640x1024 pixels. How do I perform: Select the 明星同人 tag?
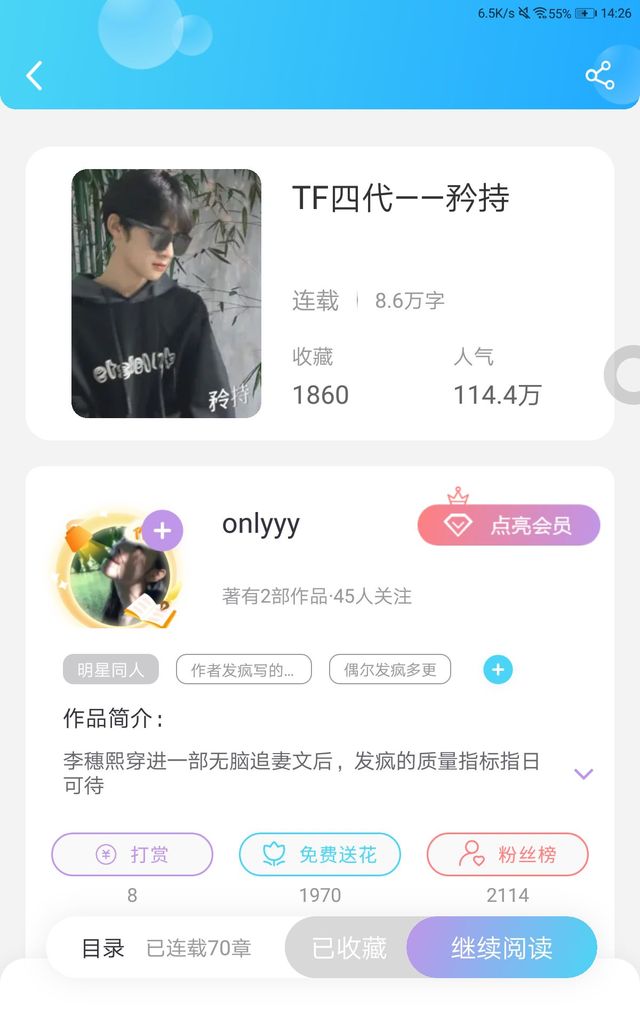point(111,669)
